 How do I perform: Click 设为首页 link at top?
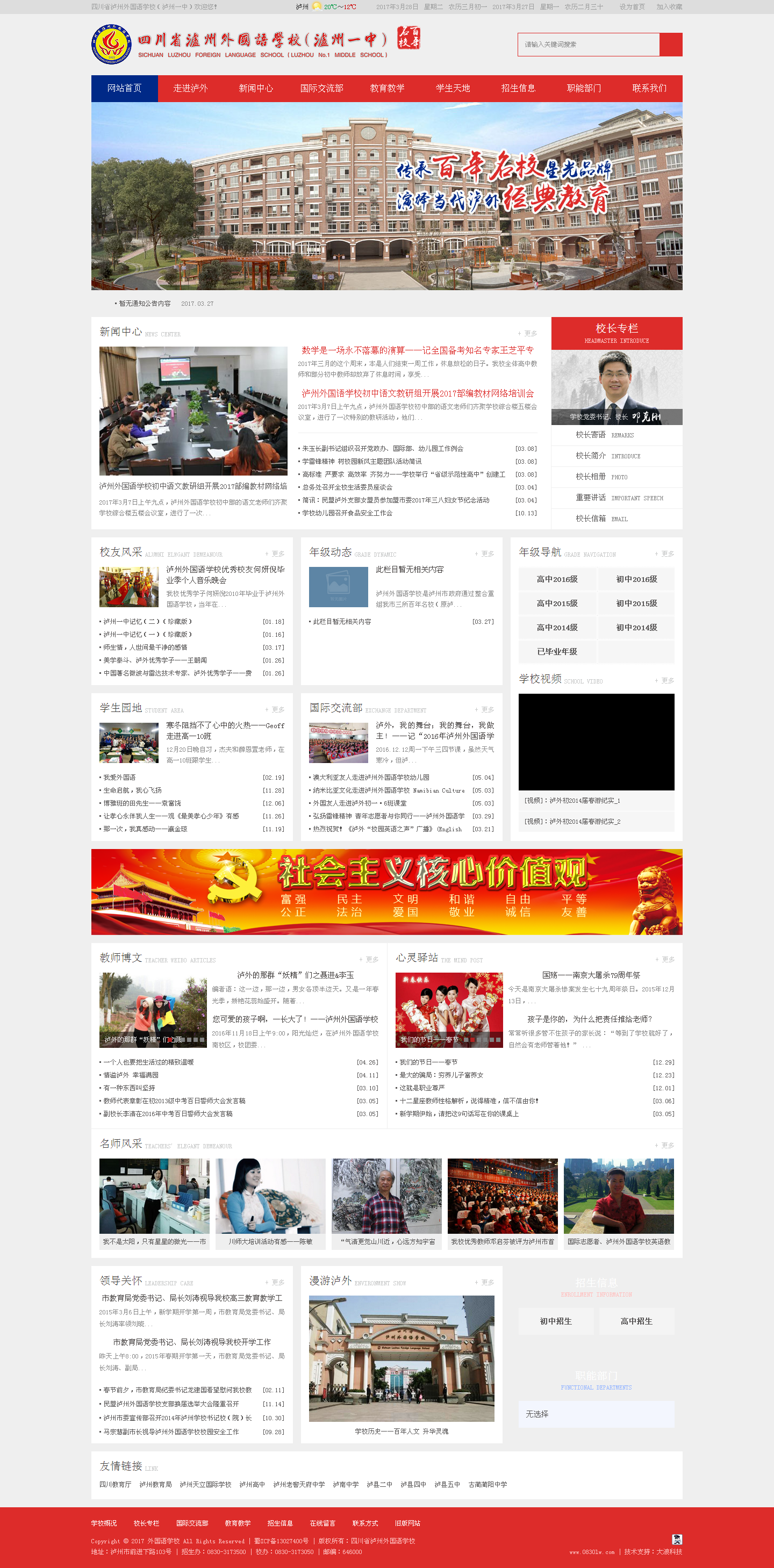632,6
